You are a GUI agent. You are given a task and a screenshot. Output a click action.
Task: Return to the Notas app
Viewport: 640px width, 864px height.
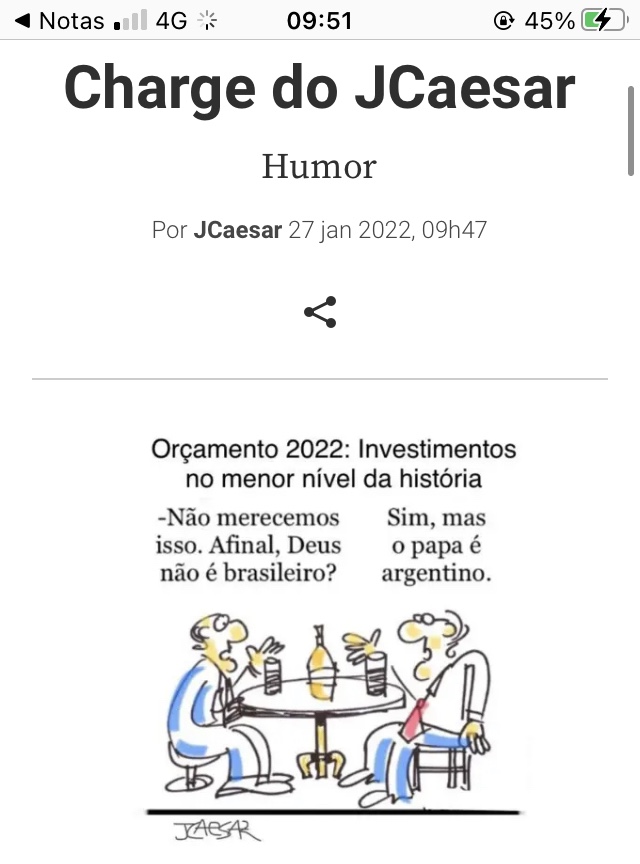(60, 20)
